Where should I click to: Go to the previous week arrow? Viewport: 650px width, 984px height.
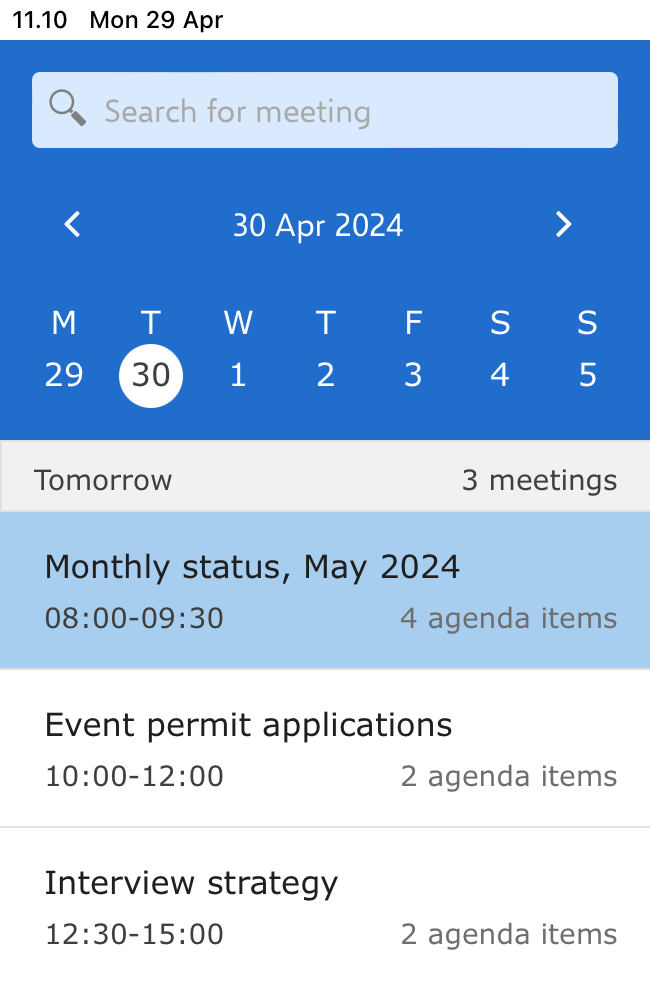click(72, 225)
